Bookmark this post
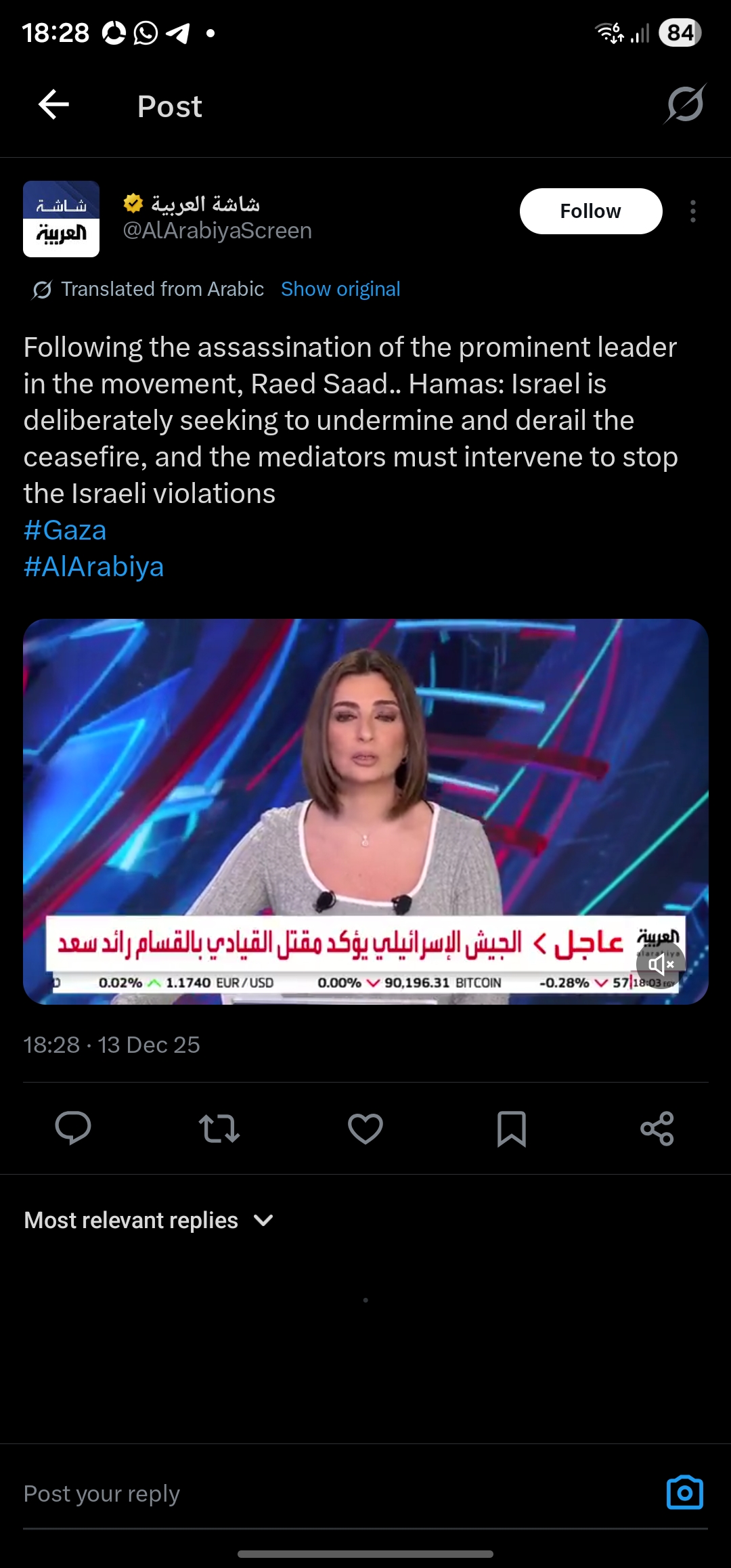This screenshot has height=1568, width=731. [511, 1128]
